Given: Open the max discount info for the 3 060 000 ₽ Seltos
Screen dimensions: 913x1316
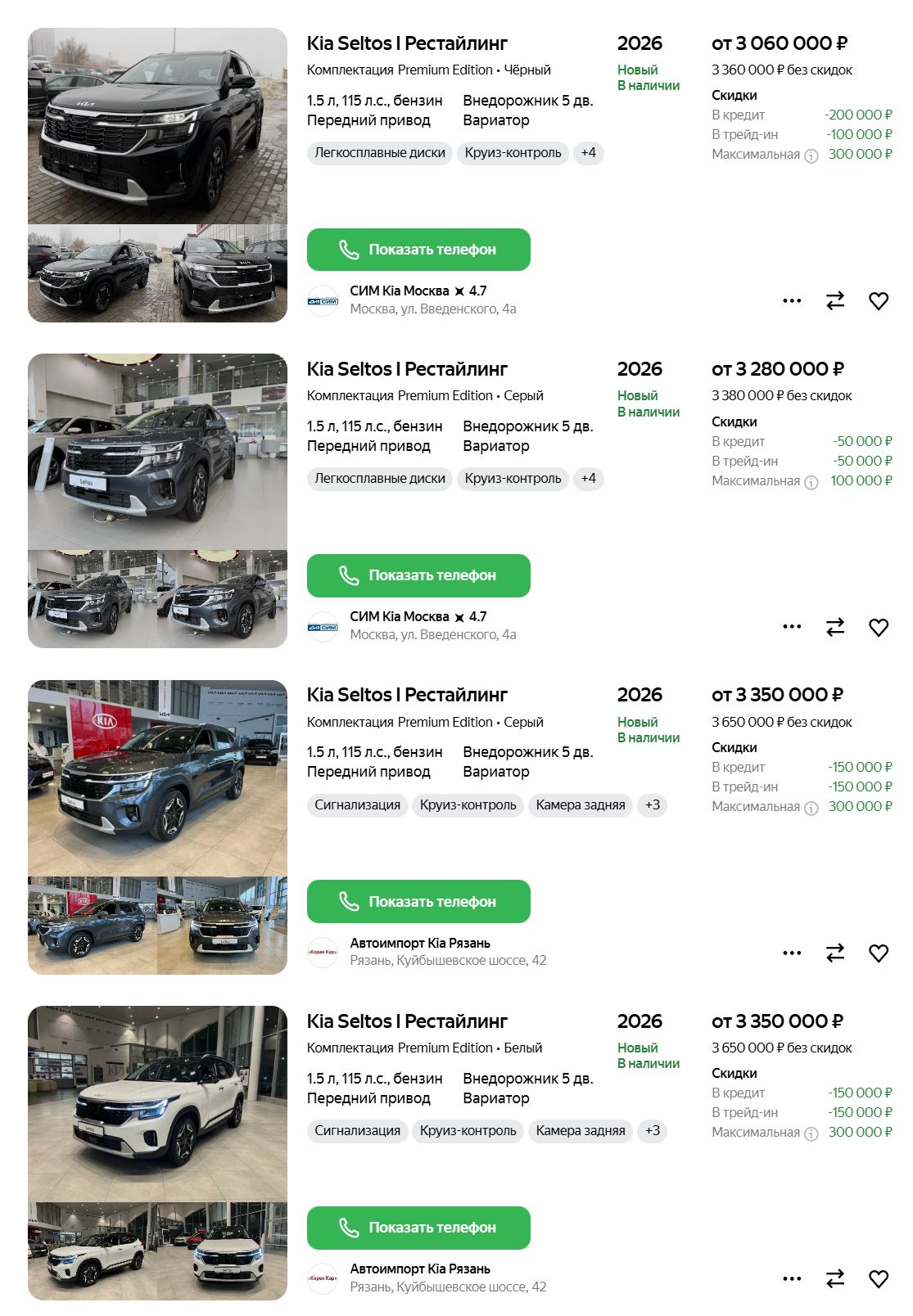Looking at the screenshot, I should point(811,155).
